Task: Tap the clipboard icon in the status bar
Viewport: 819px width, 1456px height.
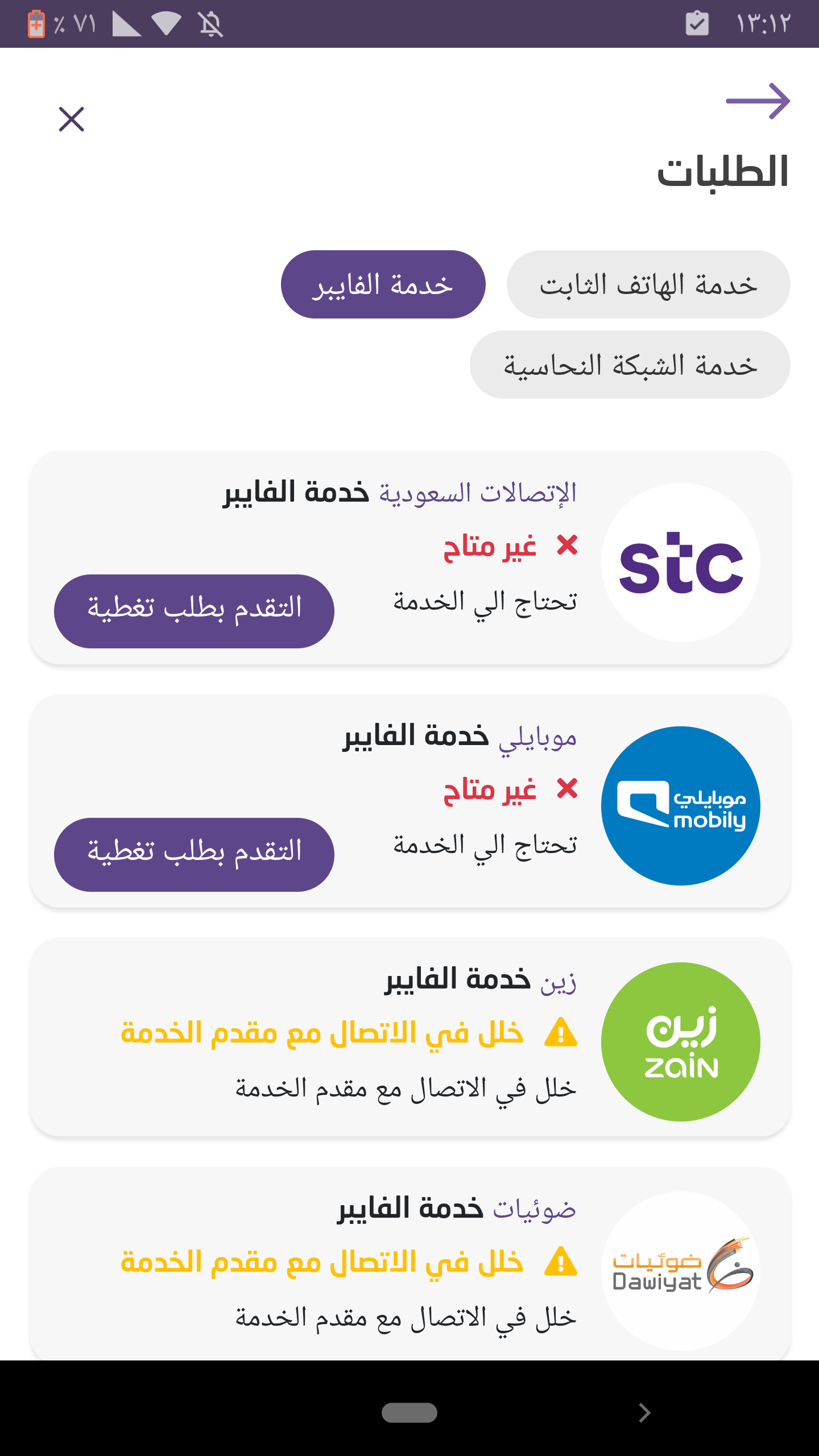Action: (x=696, y=22)
